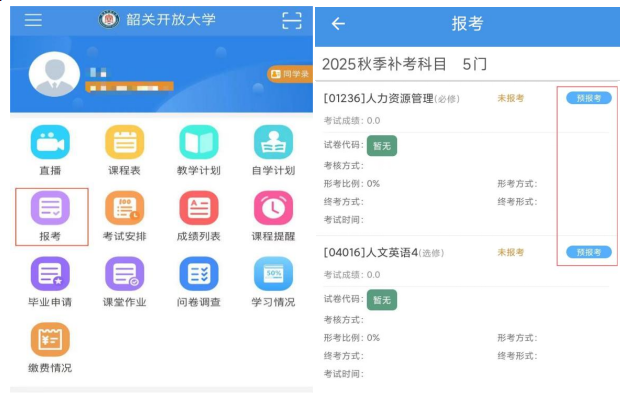Tap 预报考 for 人文英语4
The image size is (628, 401).
point(588,252)
